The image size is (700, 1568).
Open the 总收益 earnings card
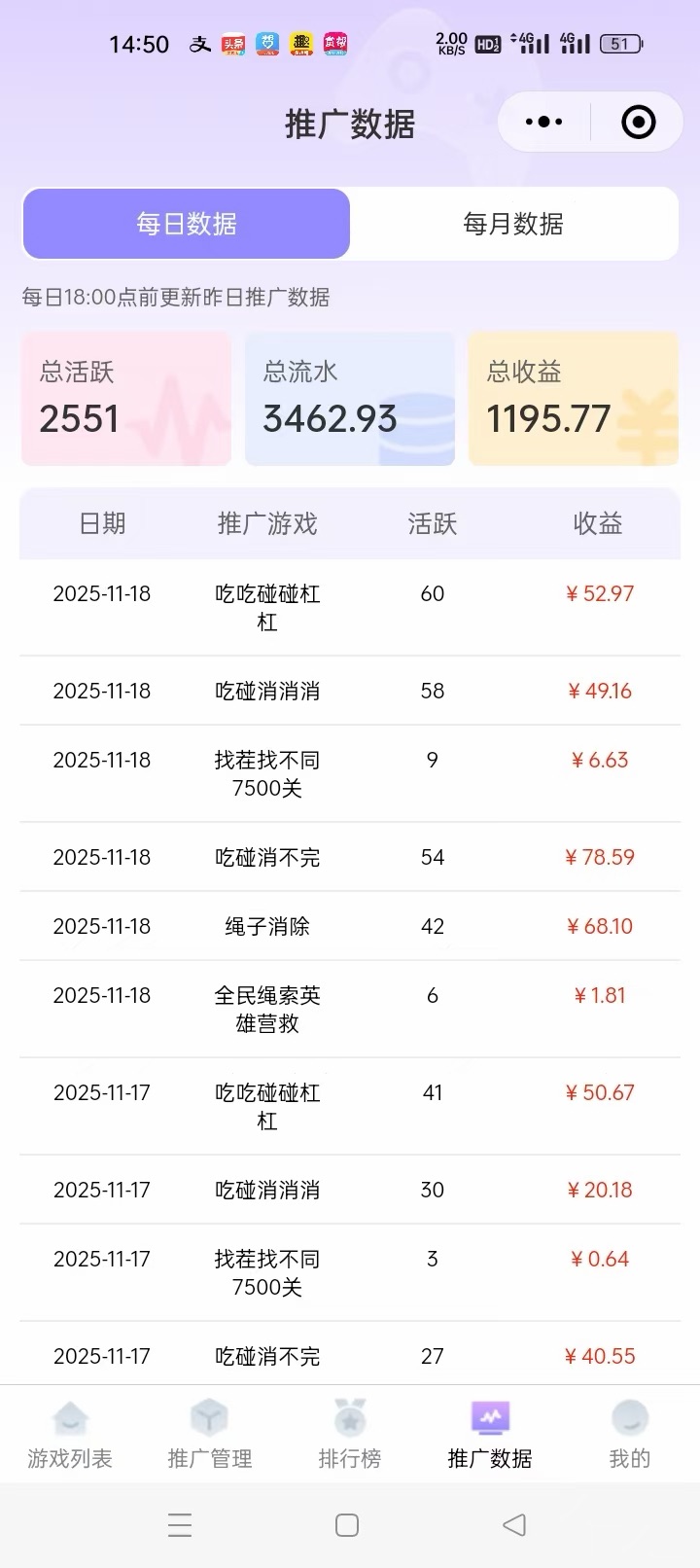click(573, 399)
